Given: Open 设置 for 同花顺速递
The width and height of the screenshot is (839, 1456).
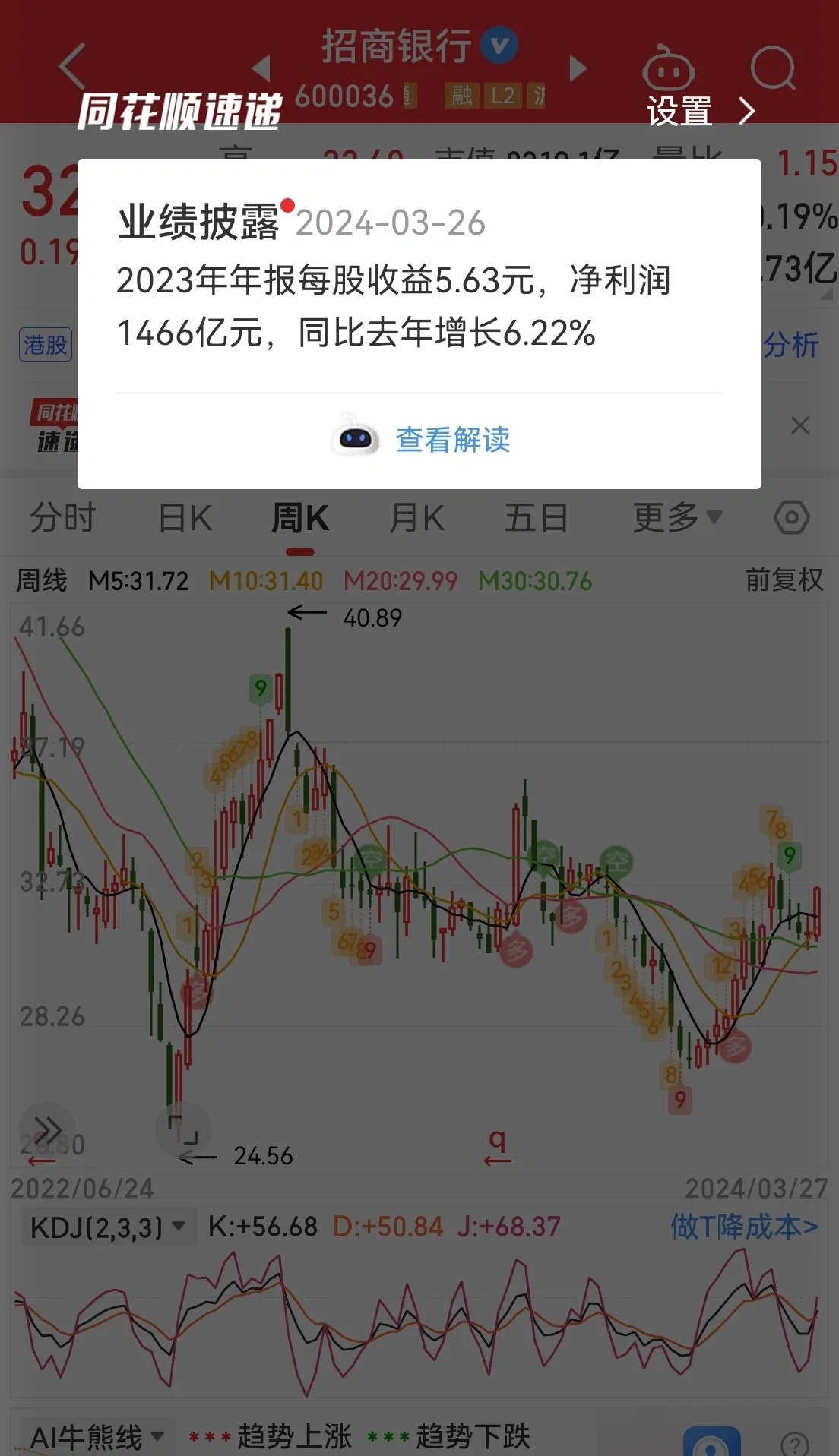Looking at the screenshot, I should [699, 112].
